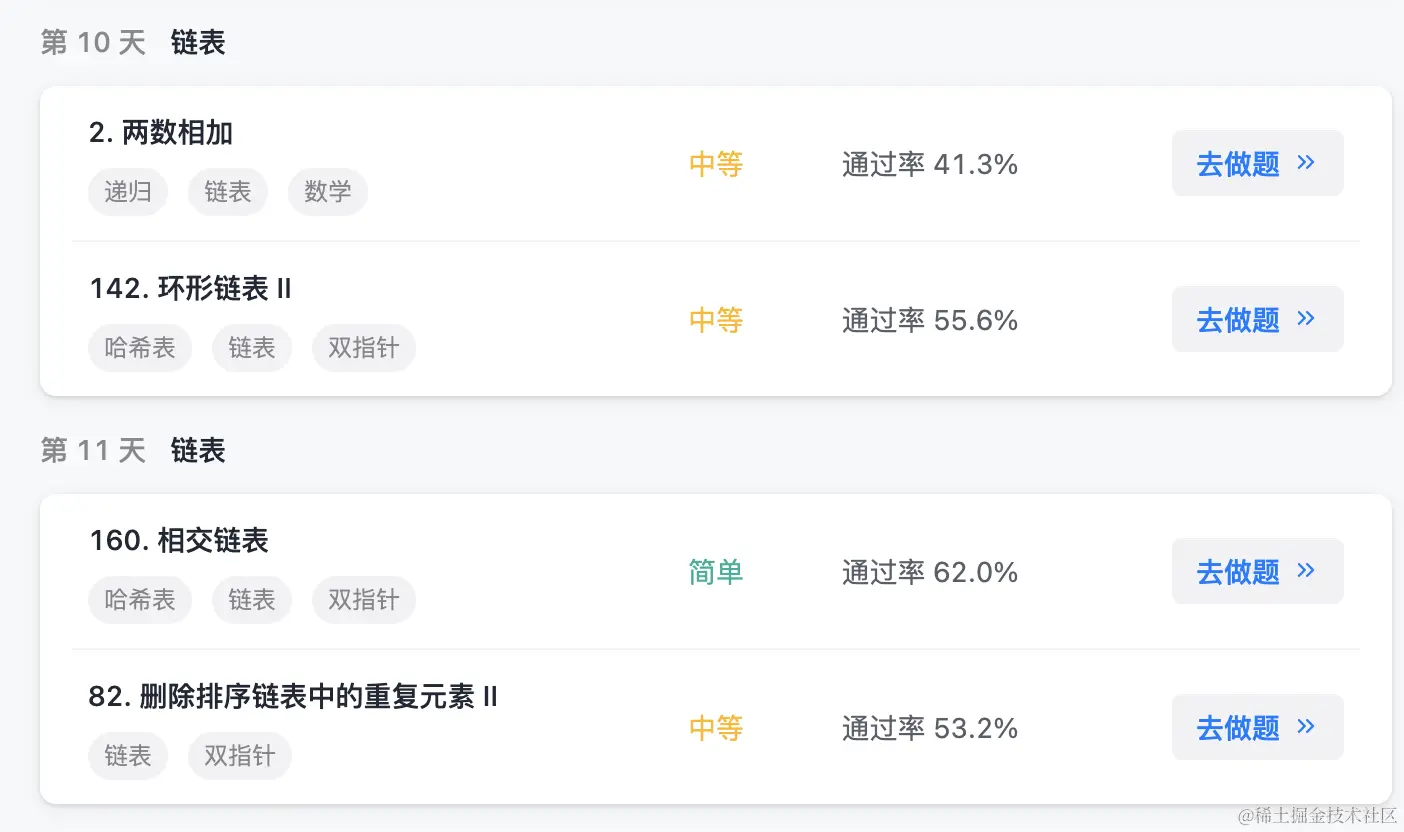1404x832 pixels.
Task: Tap 哈希表 tag under 160. 相交链表
Action: coord(140,600)
